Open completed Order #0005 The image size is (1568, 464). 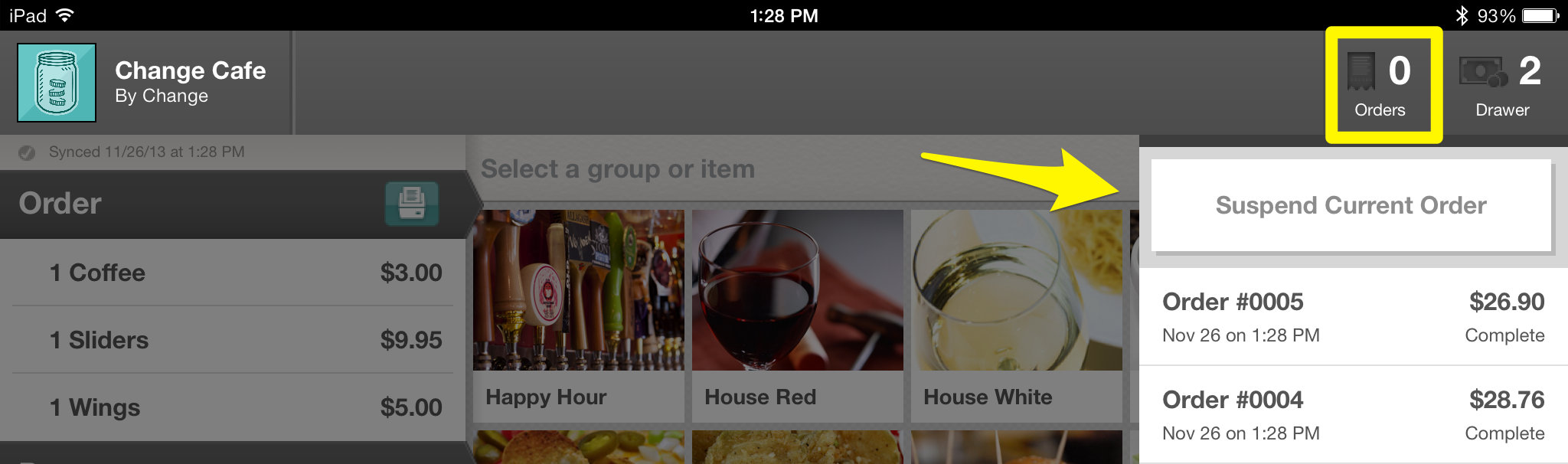pos(1354,316)
